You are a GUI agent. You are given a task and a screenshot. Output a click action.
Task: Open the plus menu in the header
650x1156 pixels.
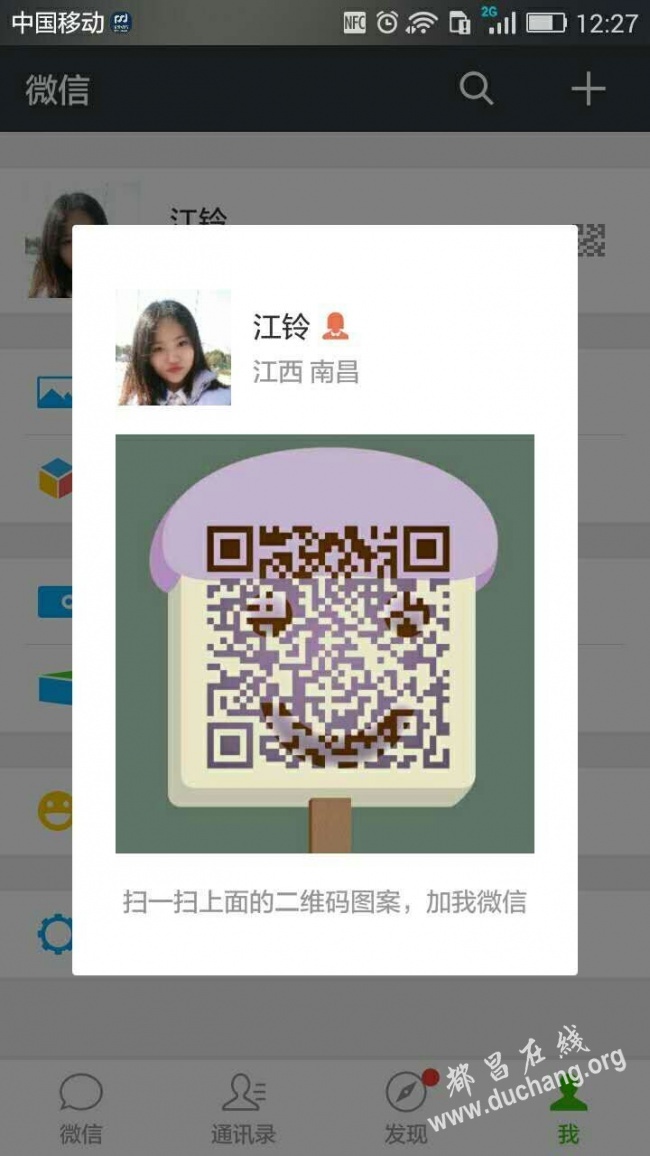(588, 89)
